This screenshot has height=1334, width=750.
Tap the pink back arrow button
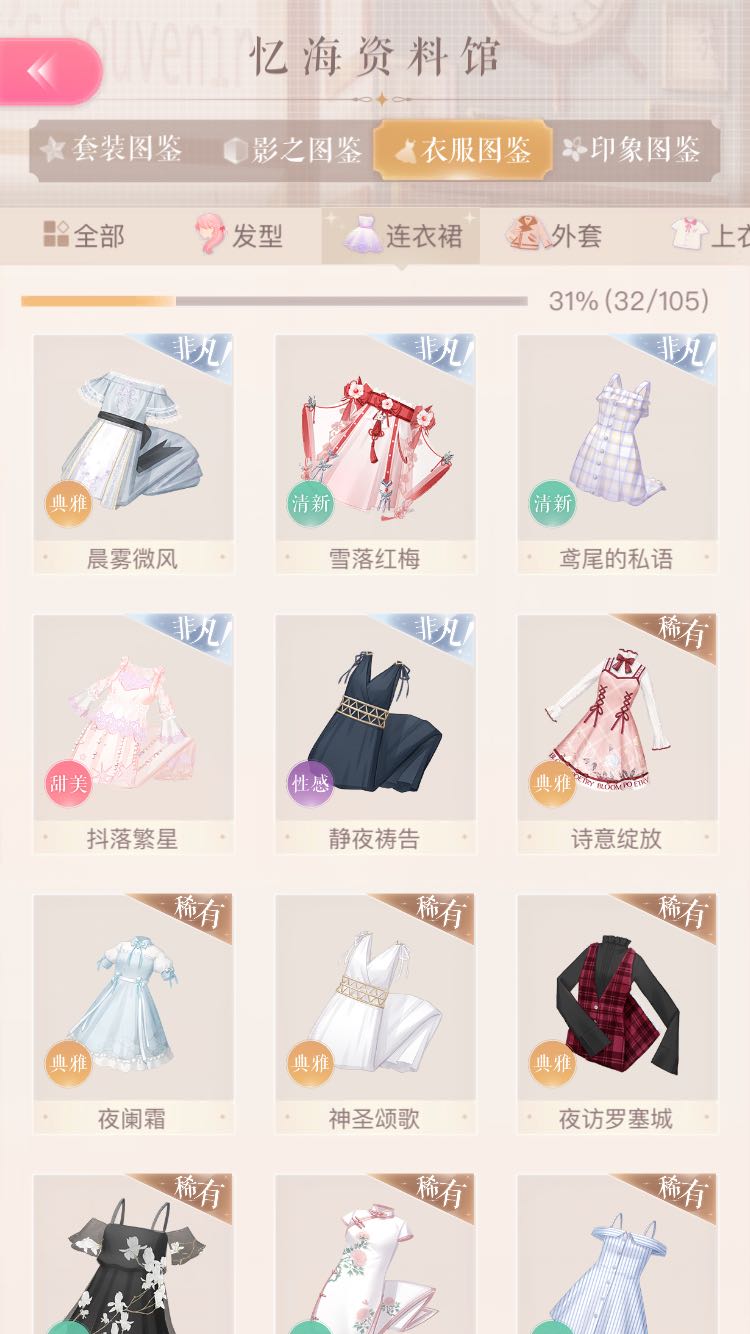(48, 72)
